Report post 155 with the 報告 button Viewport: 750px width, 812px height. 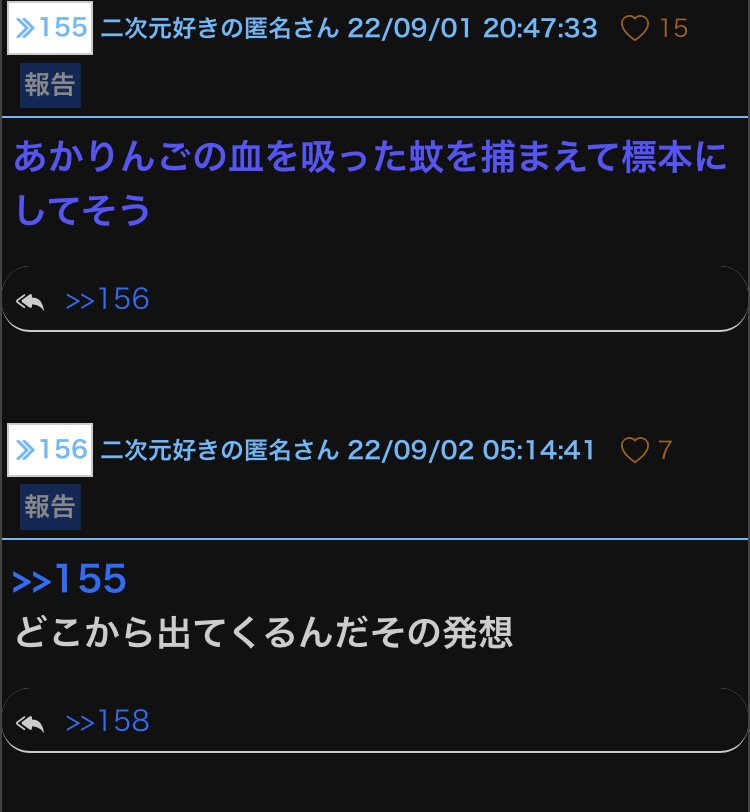[x=50, y=85]
